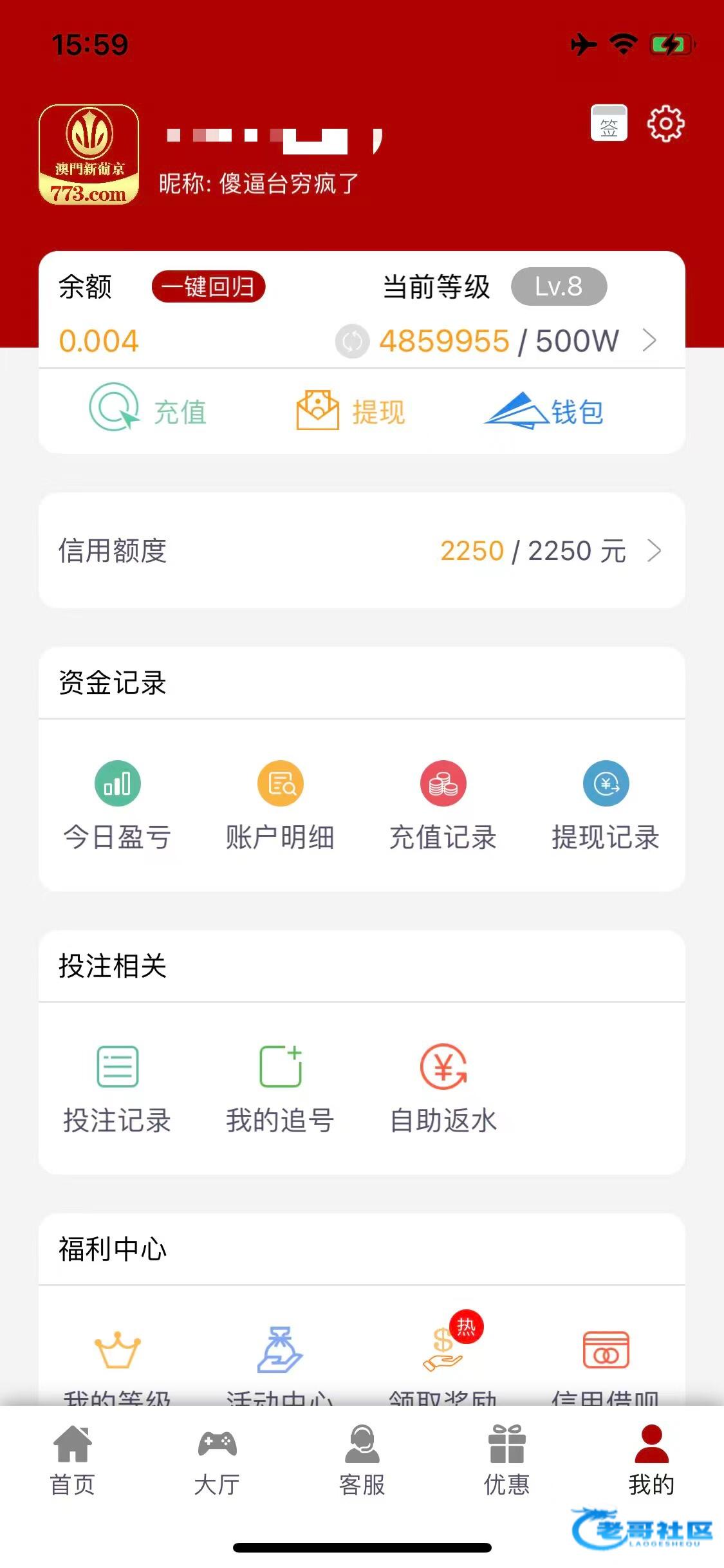Open 提现 to withdraw funds
Viewport: 724px width, 1568px height.
tap(351, 410)
